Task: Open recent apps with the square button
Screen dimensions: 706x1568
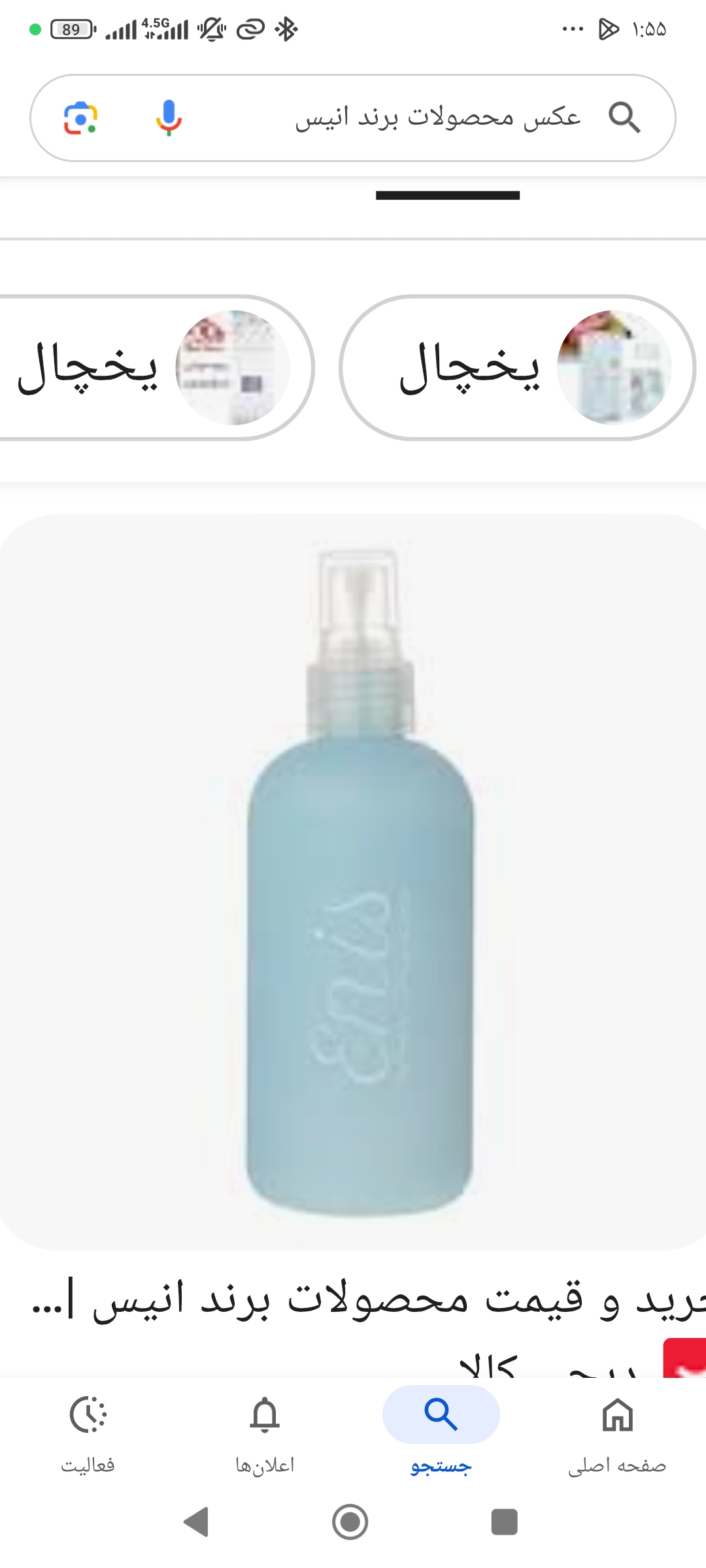Action: click(504, 1522)
